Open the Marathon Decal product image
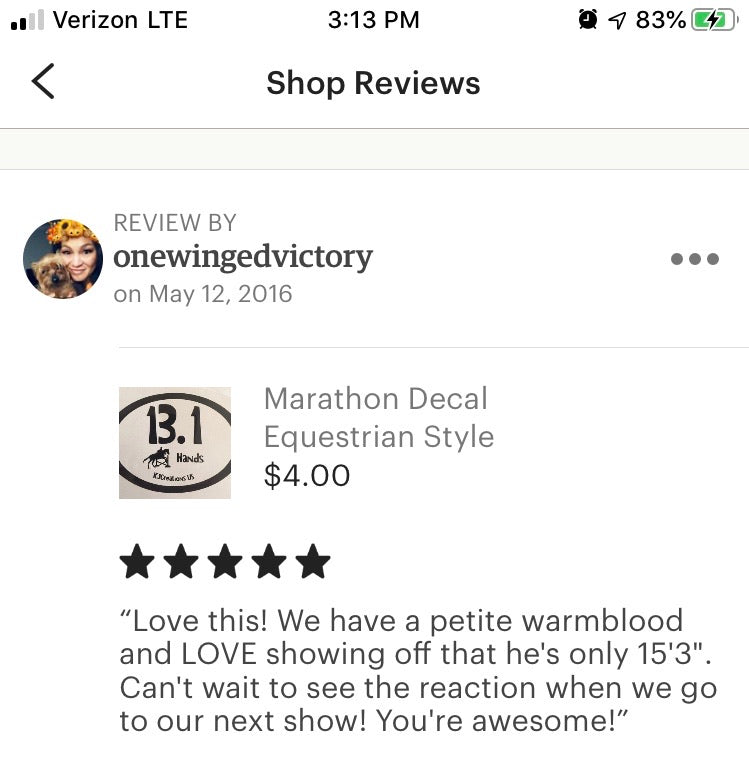The image size is (749, 762). [175, 443]
